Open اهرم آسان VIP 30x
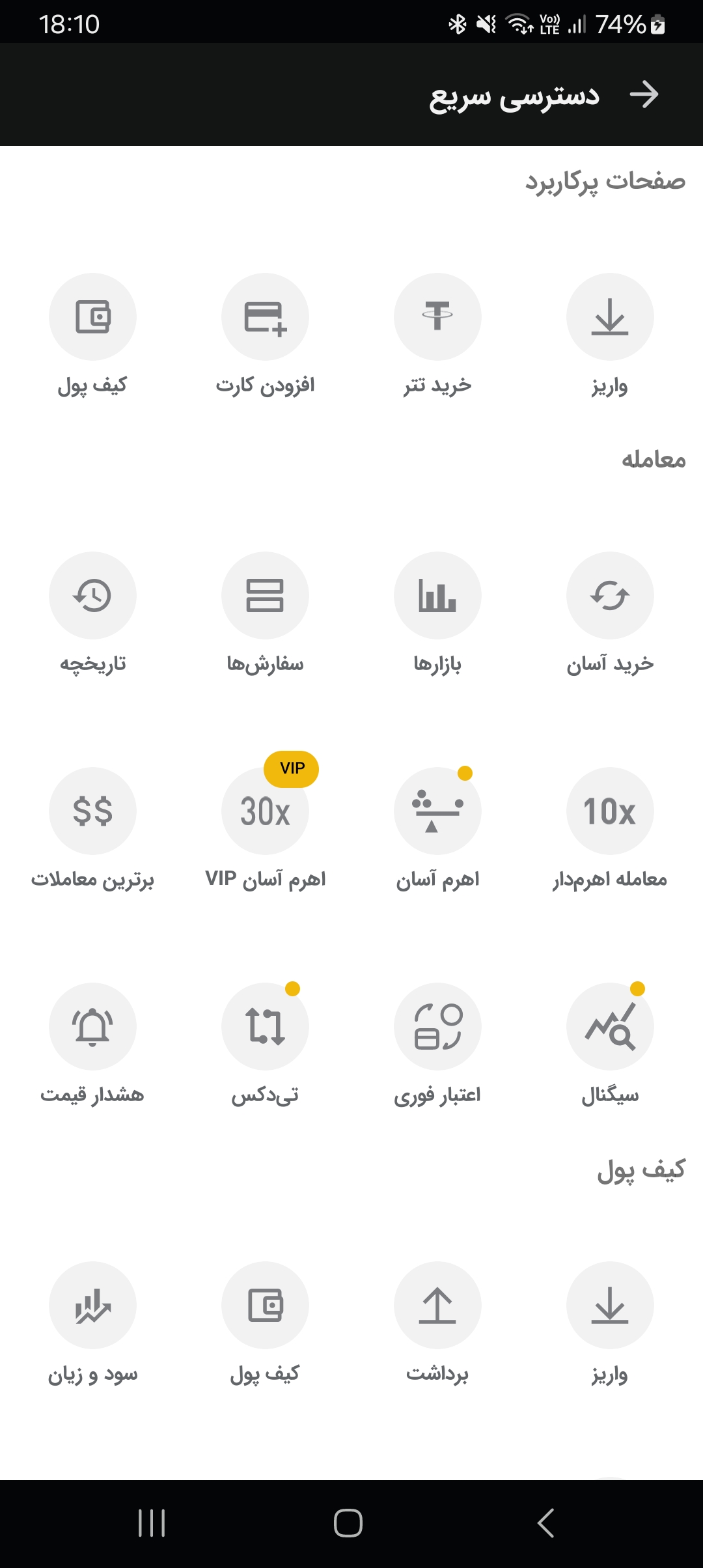The width and height of the screenshot is (703, 1568). 265,811
